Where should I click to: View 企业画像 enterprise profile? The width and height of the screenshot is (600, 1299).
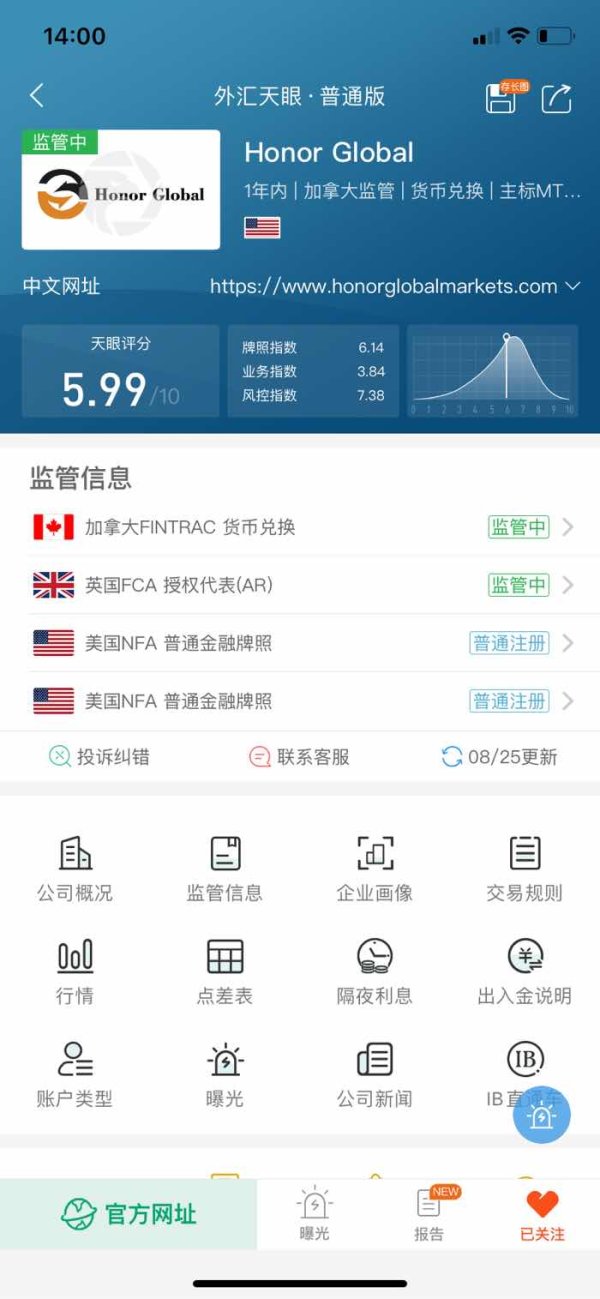[375, 869]
